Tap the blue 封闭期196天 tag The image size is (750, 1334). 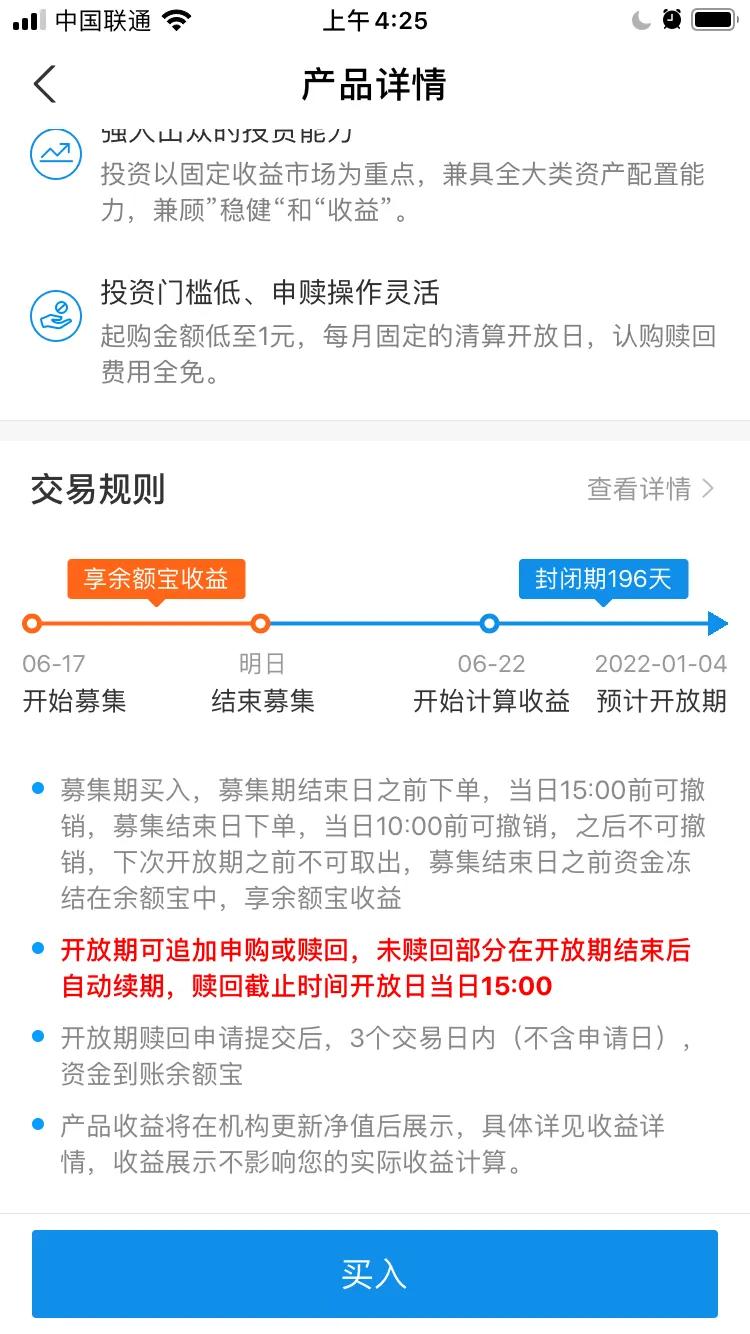tap(603, 578)
